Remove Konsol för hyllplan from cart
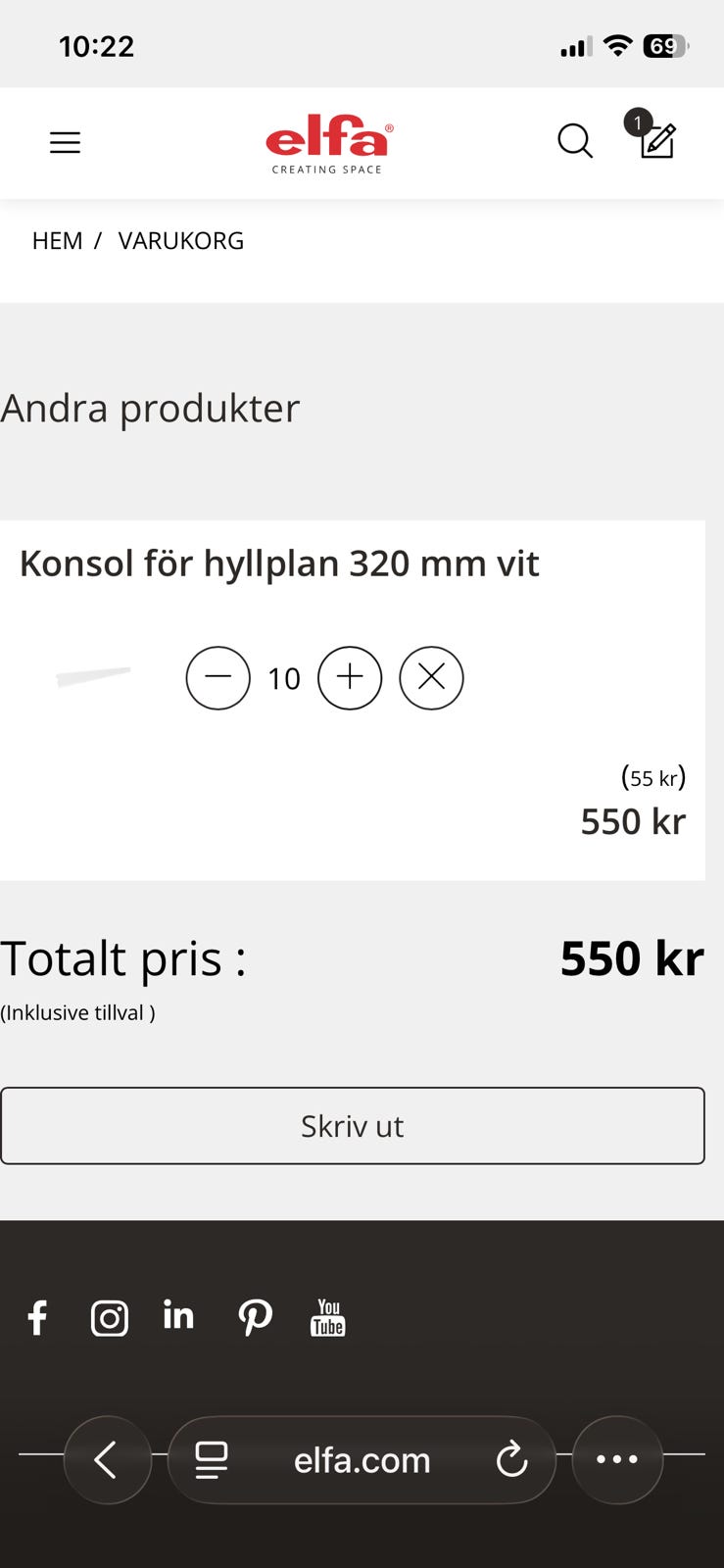Image resolution: width=724 pixels, height=1568 pixels. 431,677
